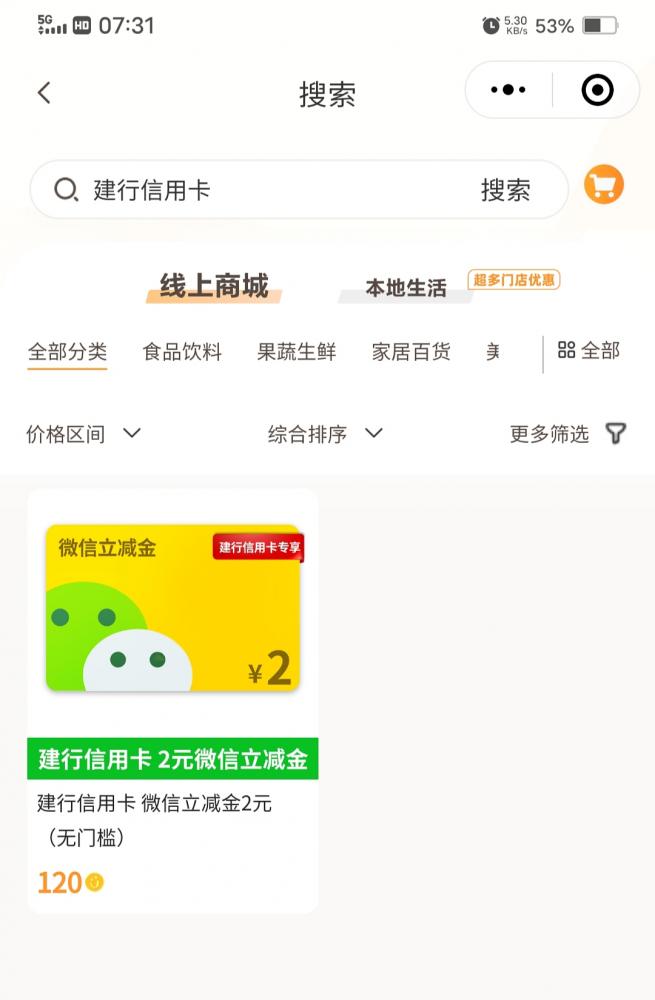Expand the 综合排序 sort dropdown
Image resolution: width=655 pixels, height=1000 pixels.
tap(325, 434)
